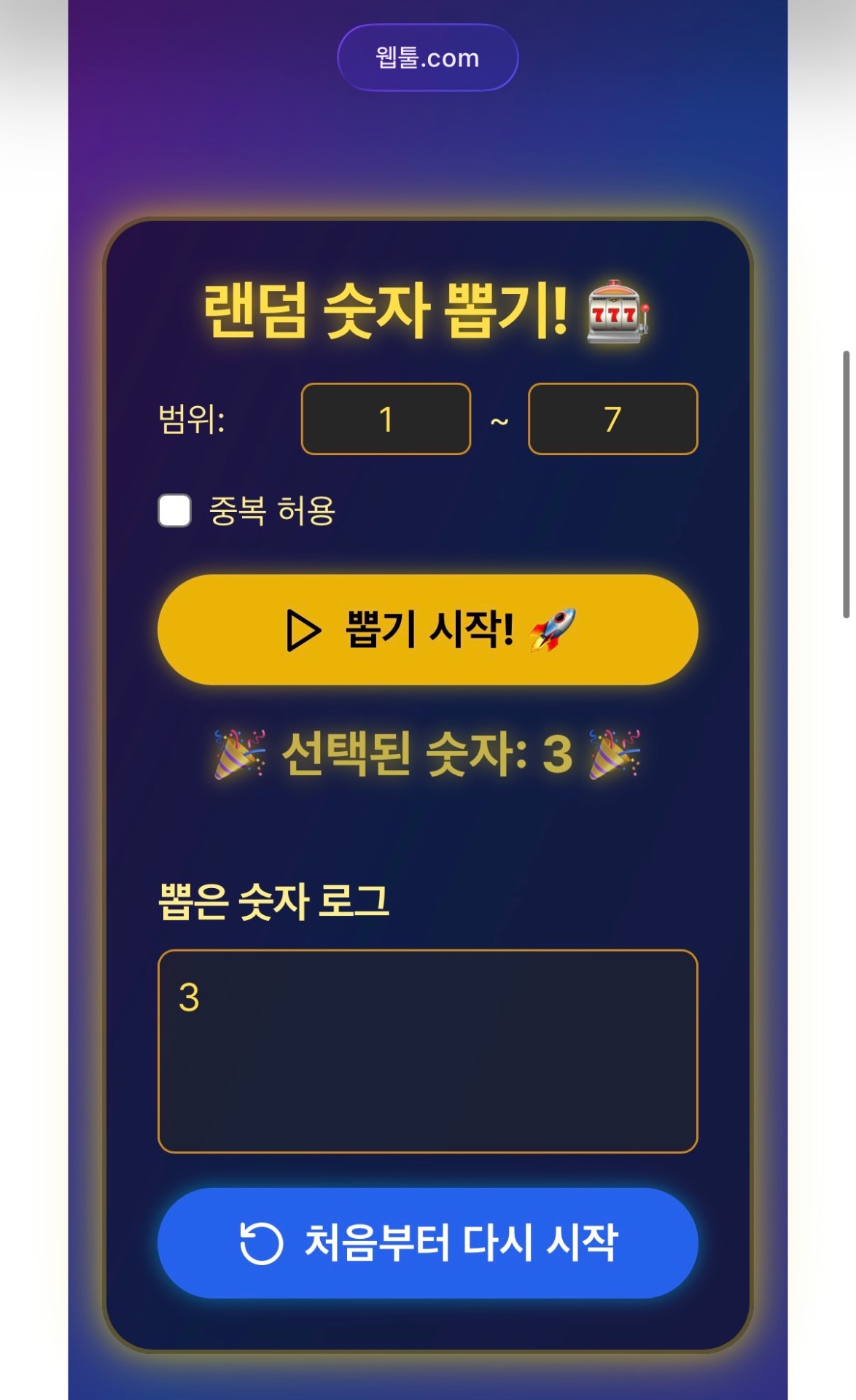This screenshot has height=1400, width=856.
Task: Edit the range maximum field showing 7
Action: pos(612,419)
